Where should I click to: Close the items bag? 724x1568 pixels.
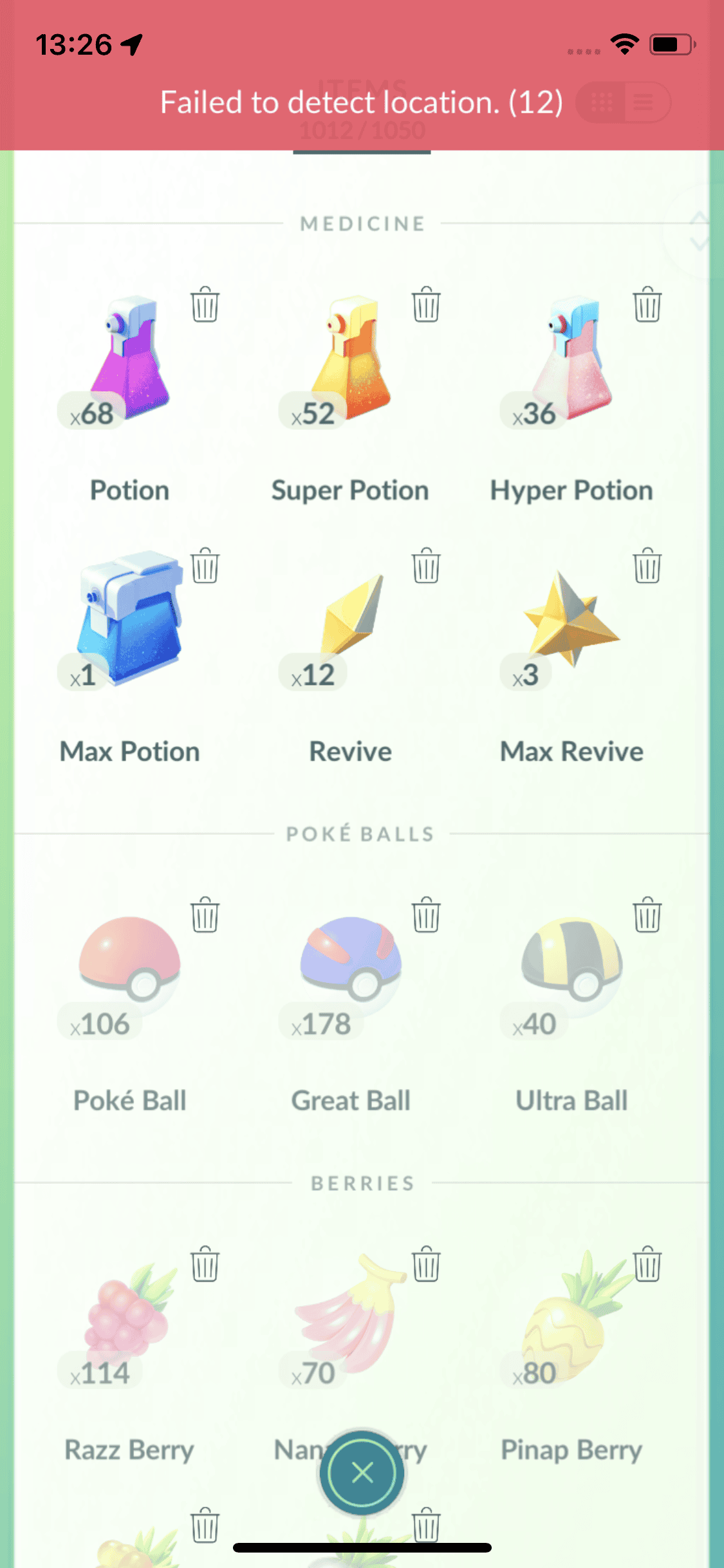click(362, 1472)
